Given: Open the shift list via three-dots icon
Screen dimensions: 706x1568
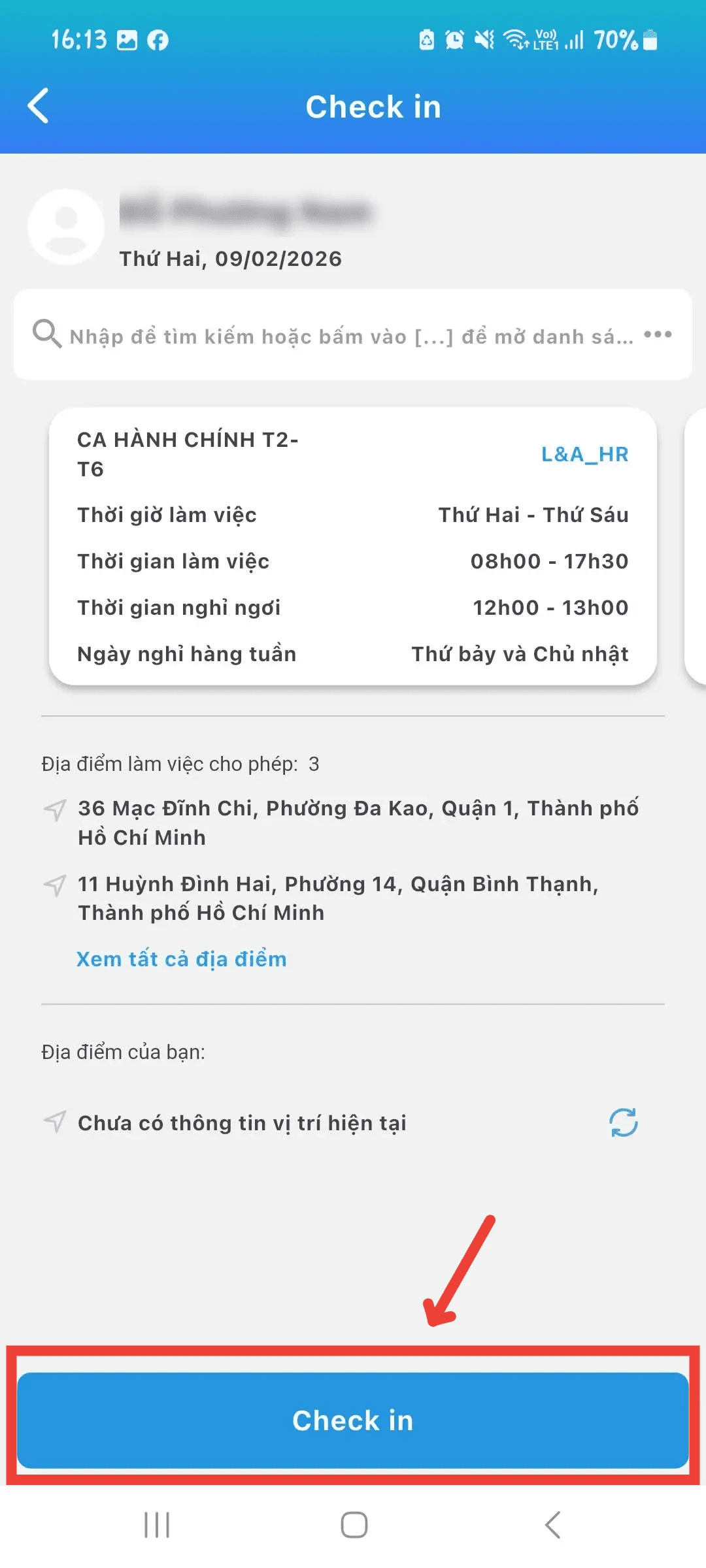Looking at the screenshot, I should [x=657, y=335].
